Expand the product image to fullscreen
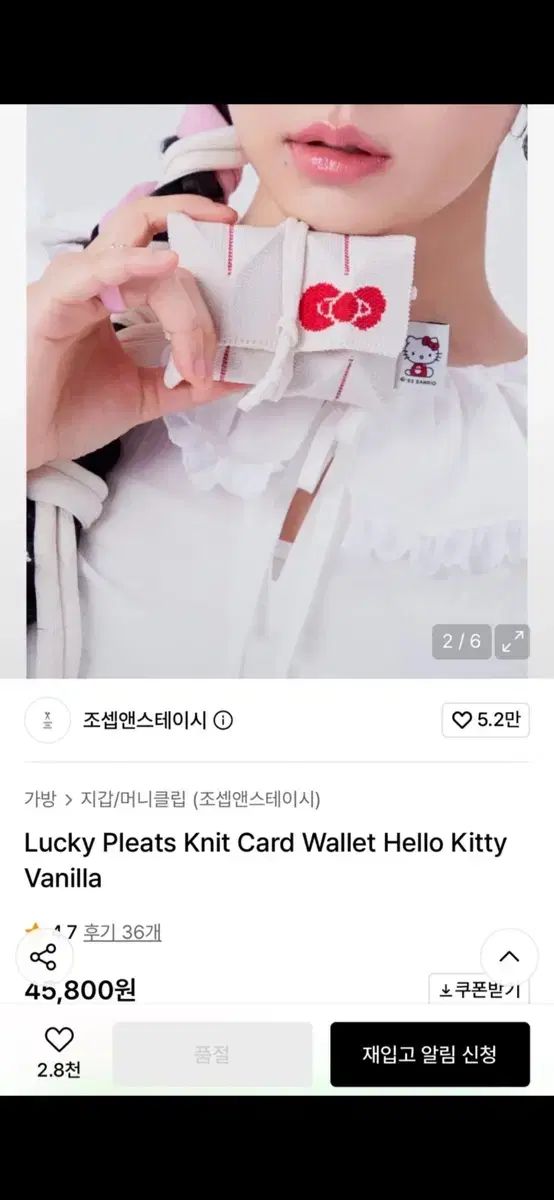Screen dimensions: 554x1200 (x=513, y=642)
